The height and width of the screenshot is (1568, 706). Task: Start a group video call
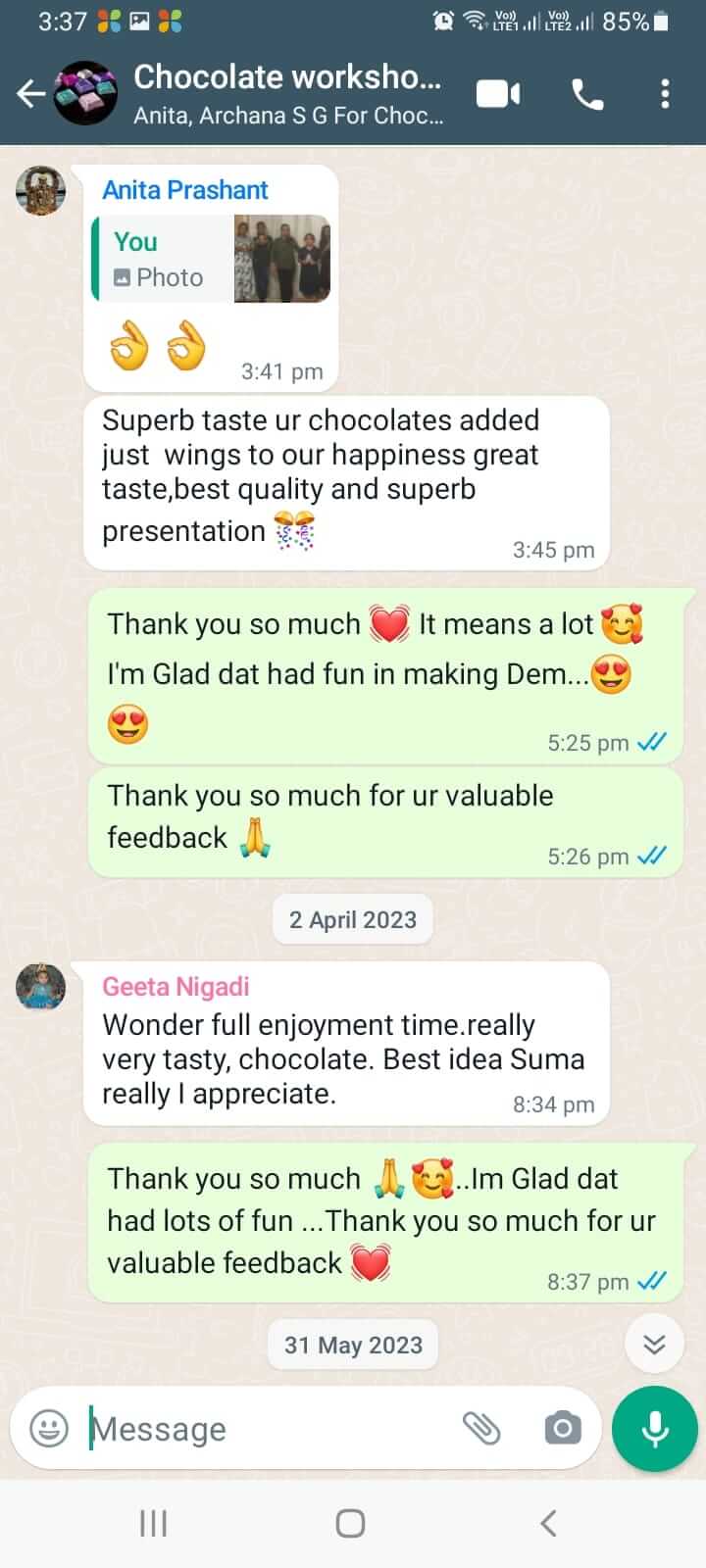point(498,94)
